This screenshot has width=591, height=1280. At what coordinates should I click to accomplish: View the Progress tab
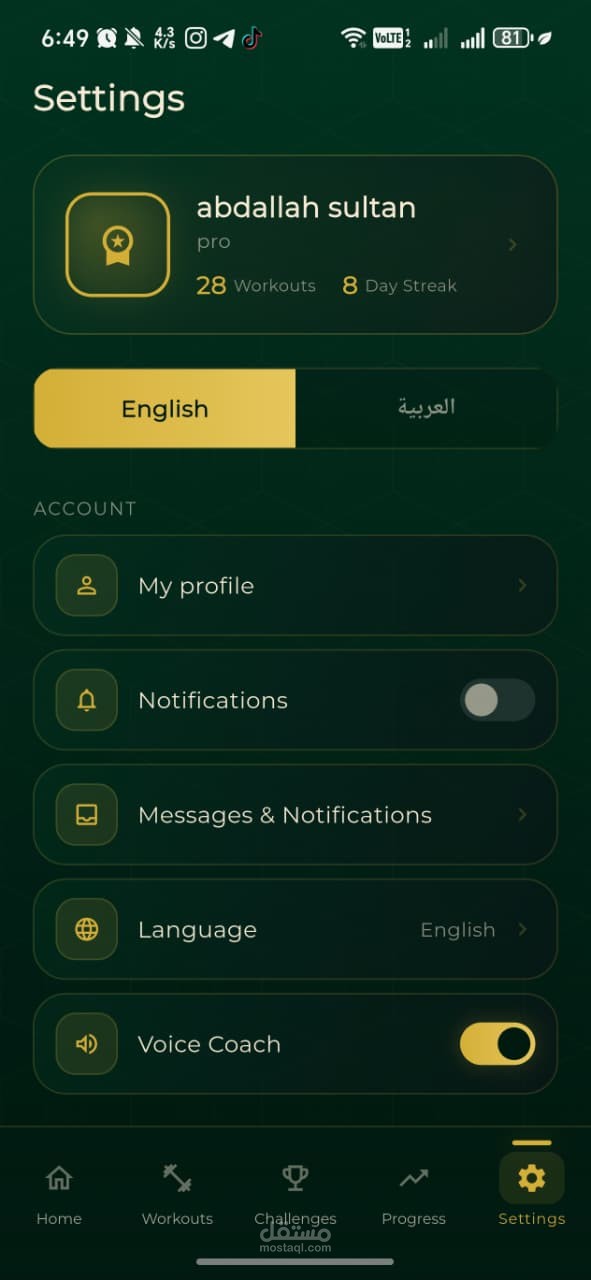point(413,1195)
